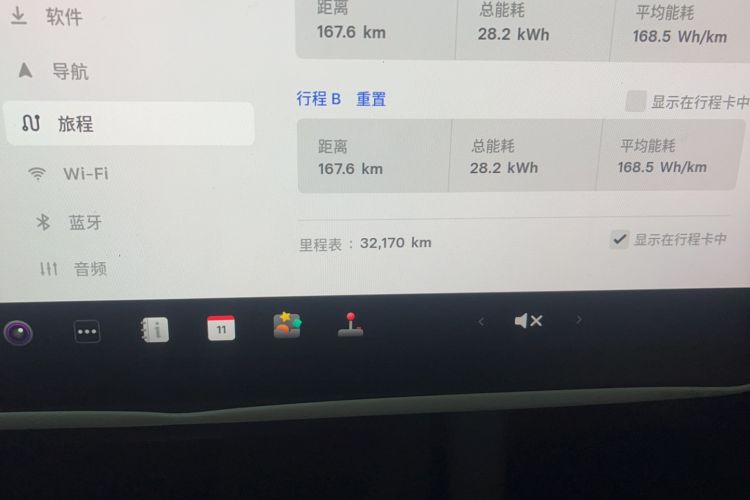This screenshot has width=750, height=500.
Task: Check 显示在行程卡中 for trip B
Action: tap(635, 101)
